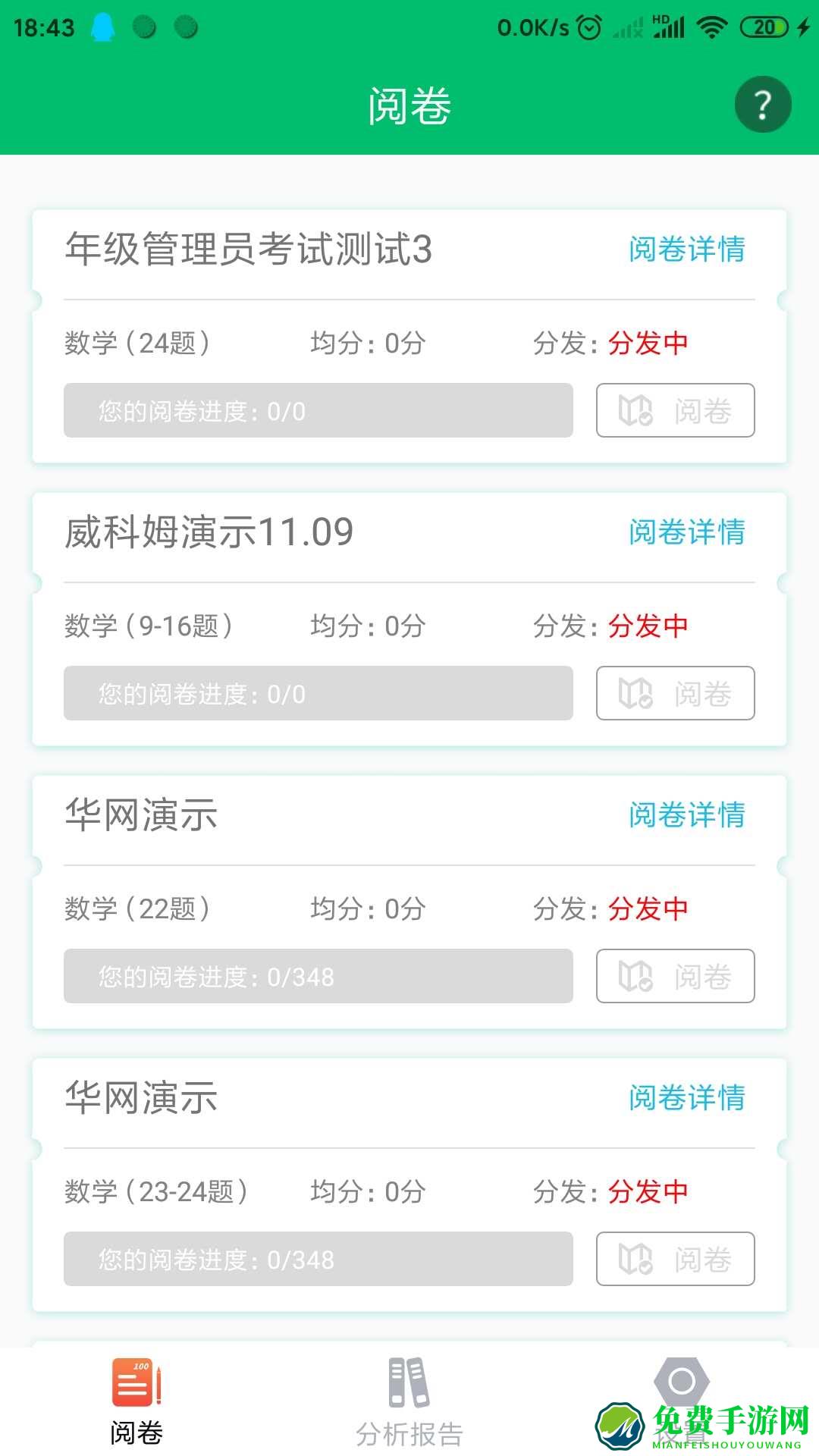Tap the 阅卷 page title
The image size is (819, 1456).
(x=408, y=105)
